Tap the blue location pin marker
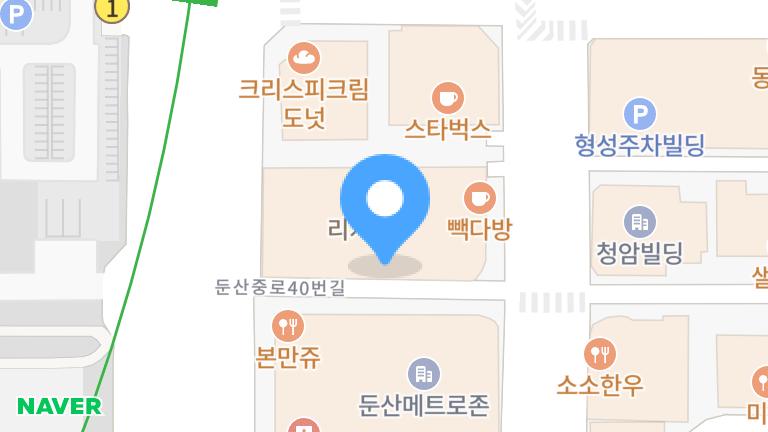768x432 pixels. 385,201
